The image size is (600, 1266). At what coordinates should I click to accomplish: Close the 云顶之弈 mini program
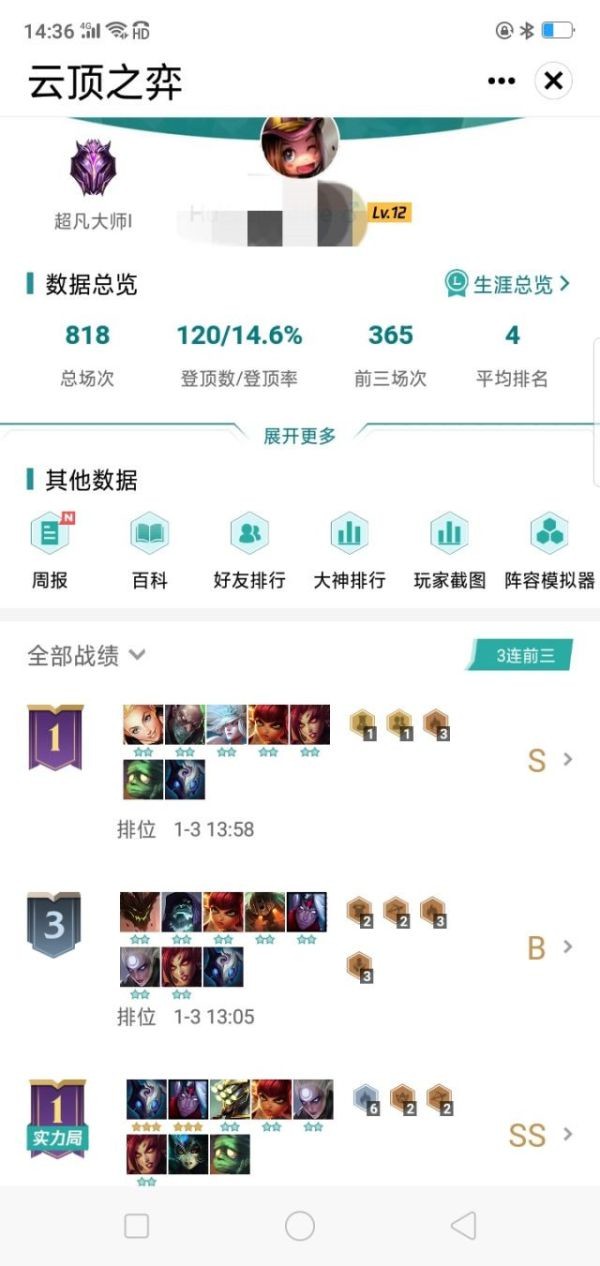553,81
